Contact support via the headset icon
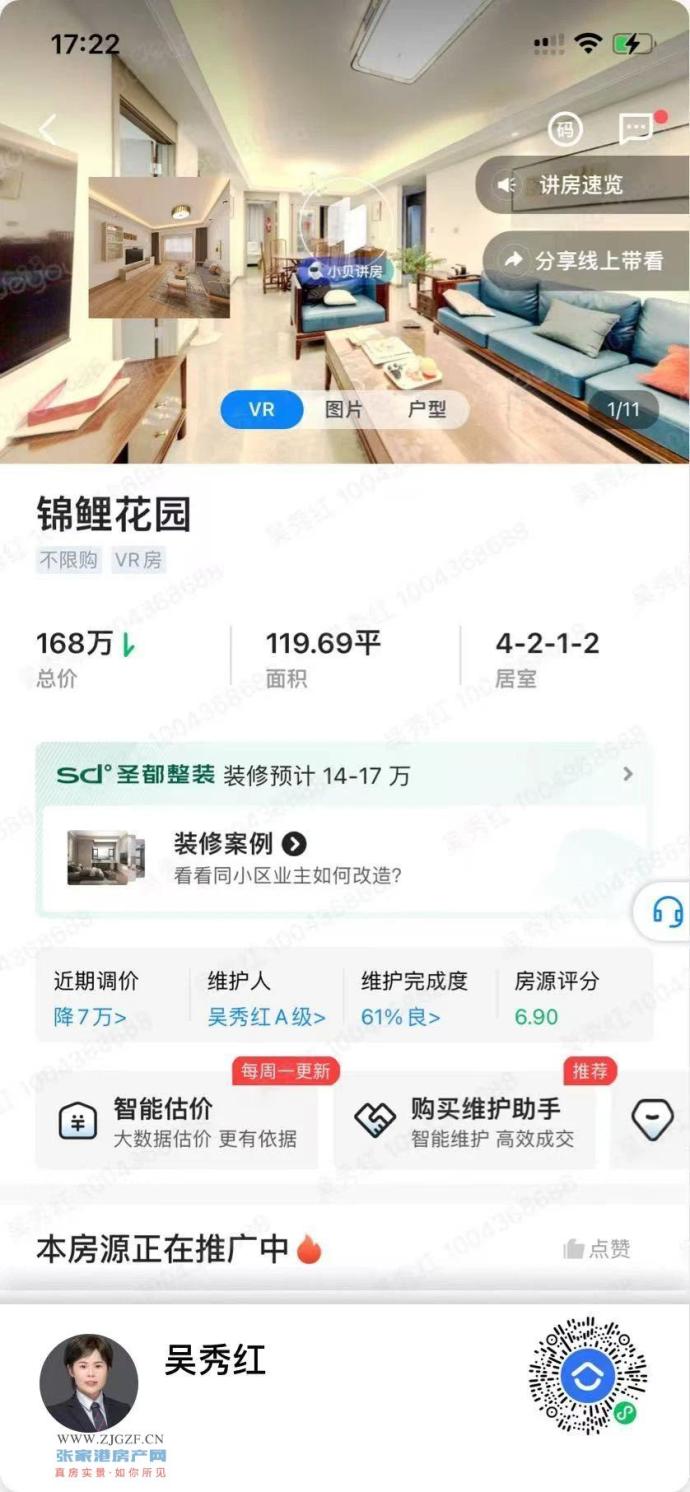 (667, 912)
